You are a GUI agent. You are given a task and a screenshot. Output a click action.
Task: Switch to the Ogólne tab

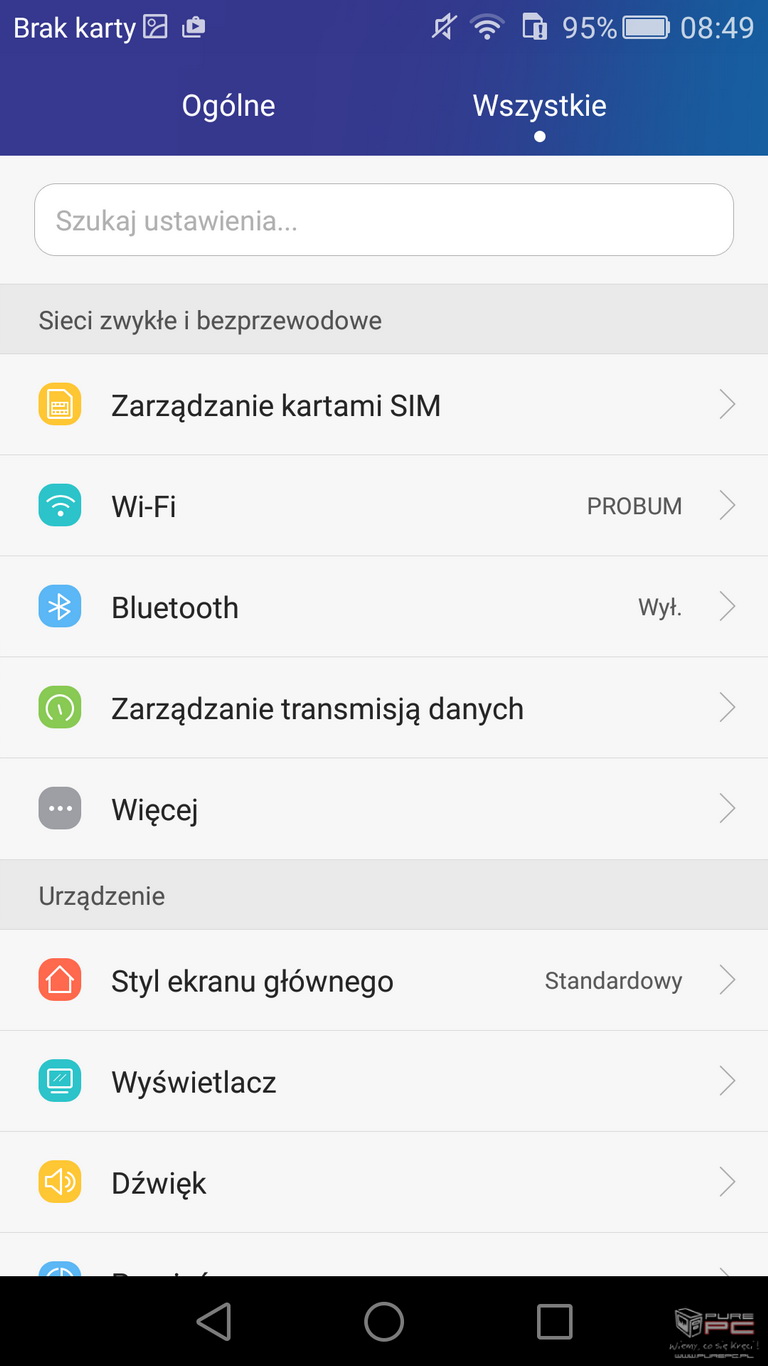[x=228, y=106]
